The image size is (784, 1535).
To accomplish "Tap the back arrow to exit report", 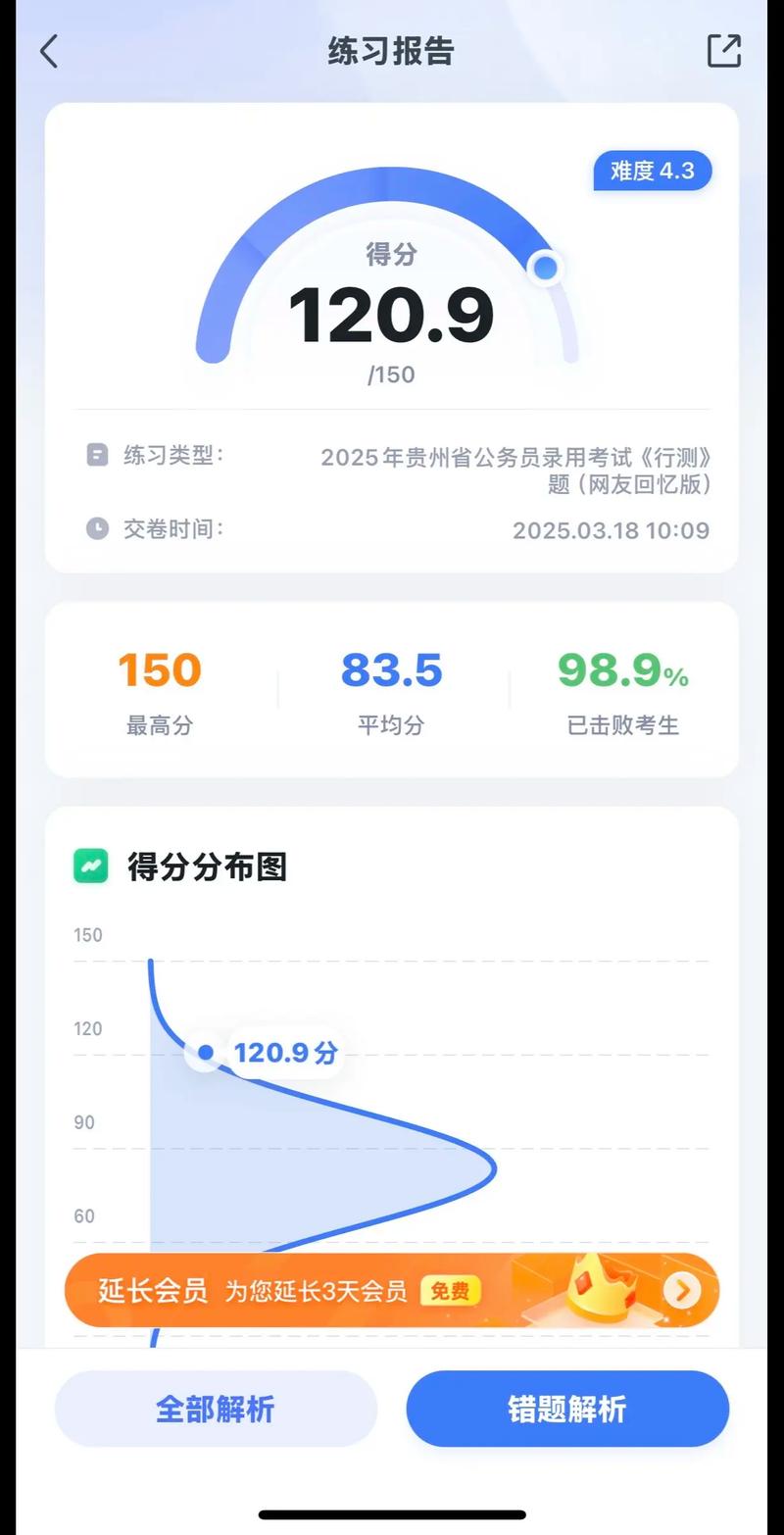I will pos(48,51).
